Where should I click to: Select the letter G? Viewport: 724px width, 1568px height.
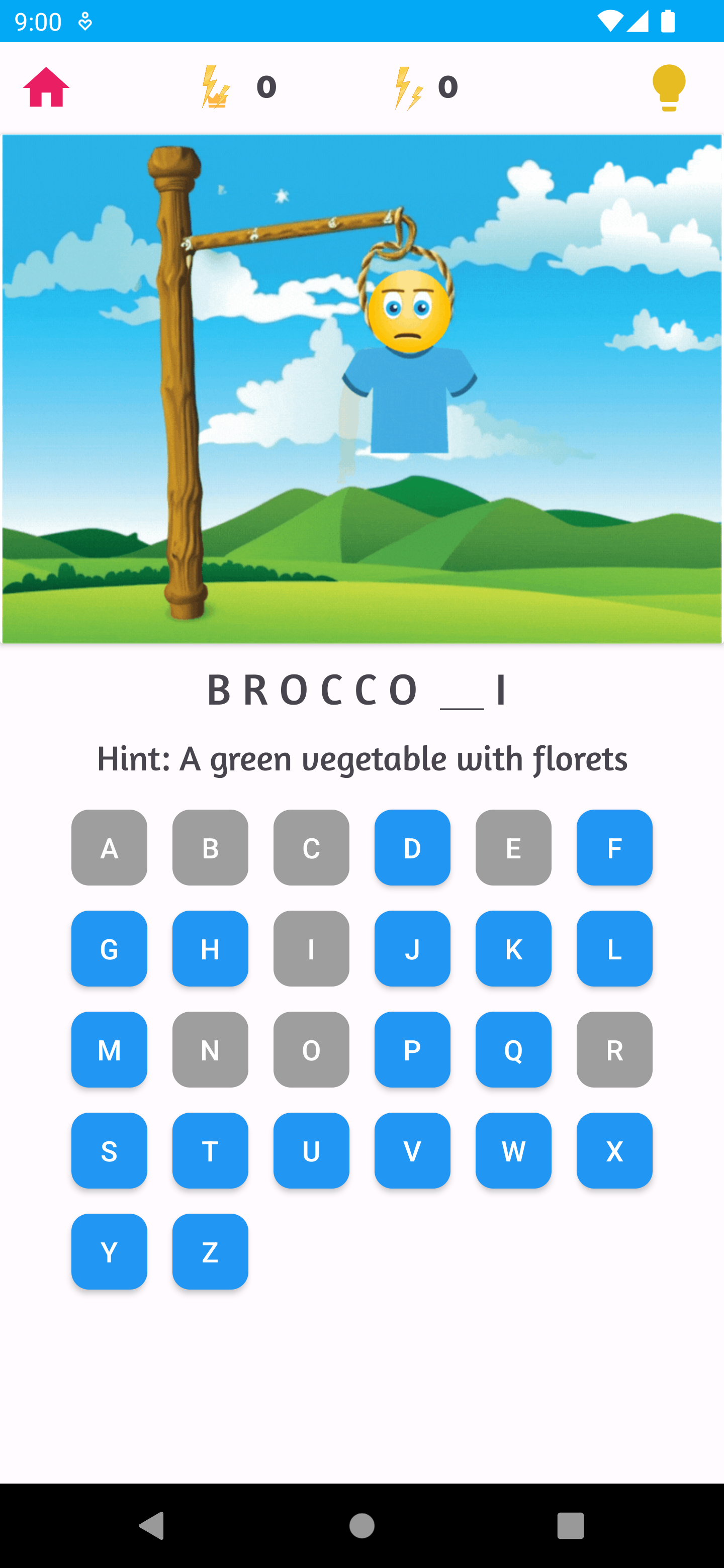point(109,948)
